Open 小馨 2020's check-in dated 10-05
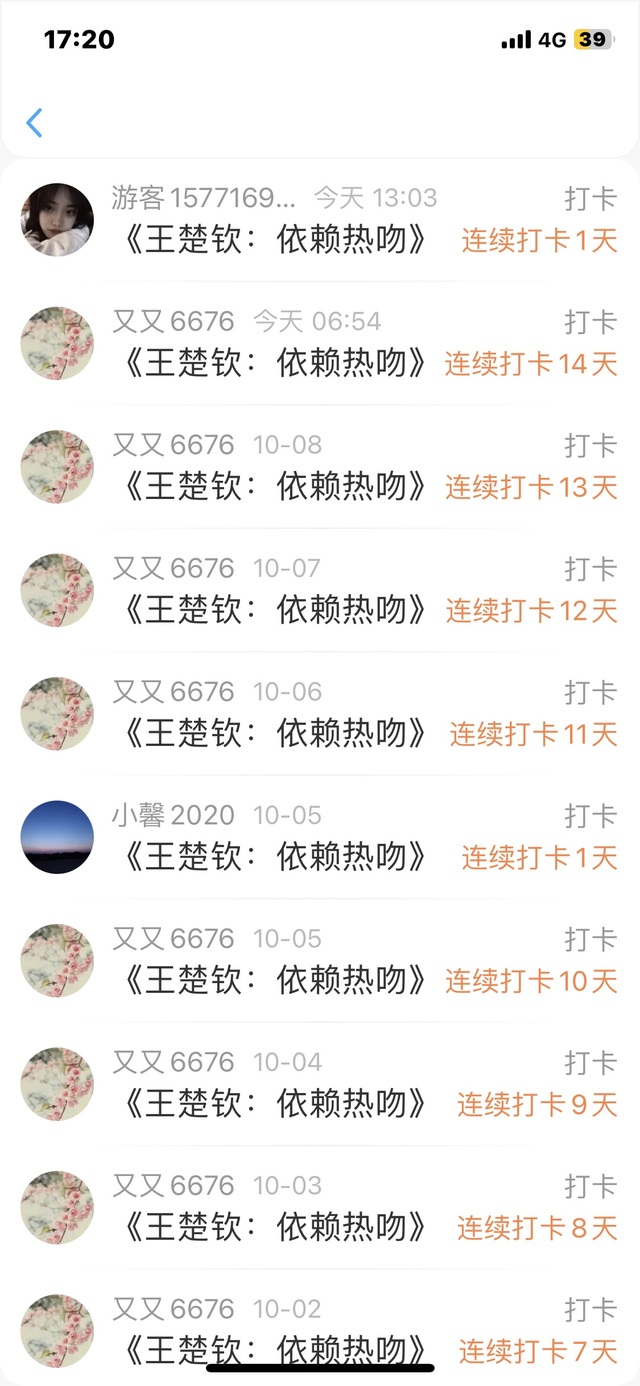 (x=320, y=837)
